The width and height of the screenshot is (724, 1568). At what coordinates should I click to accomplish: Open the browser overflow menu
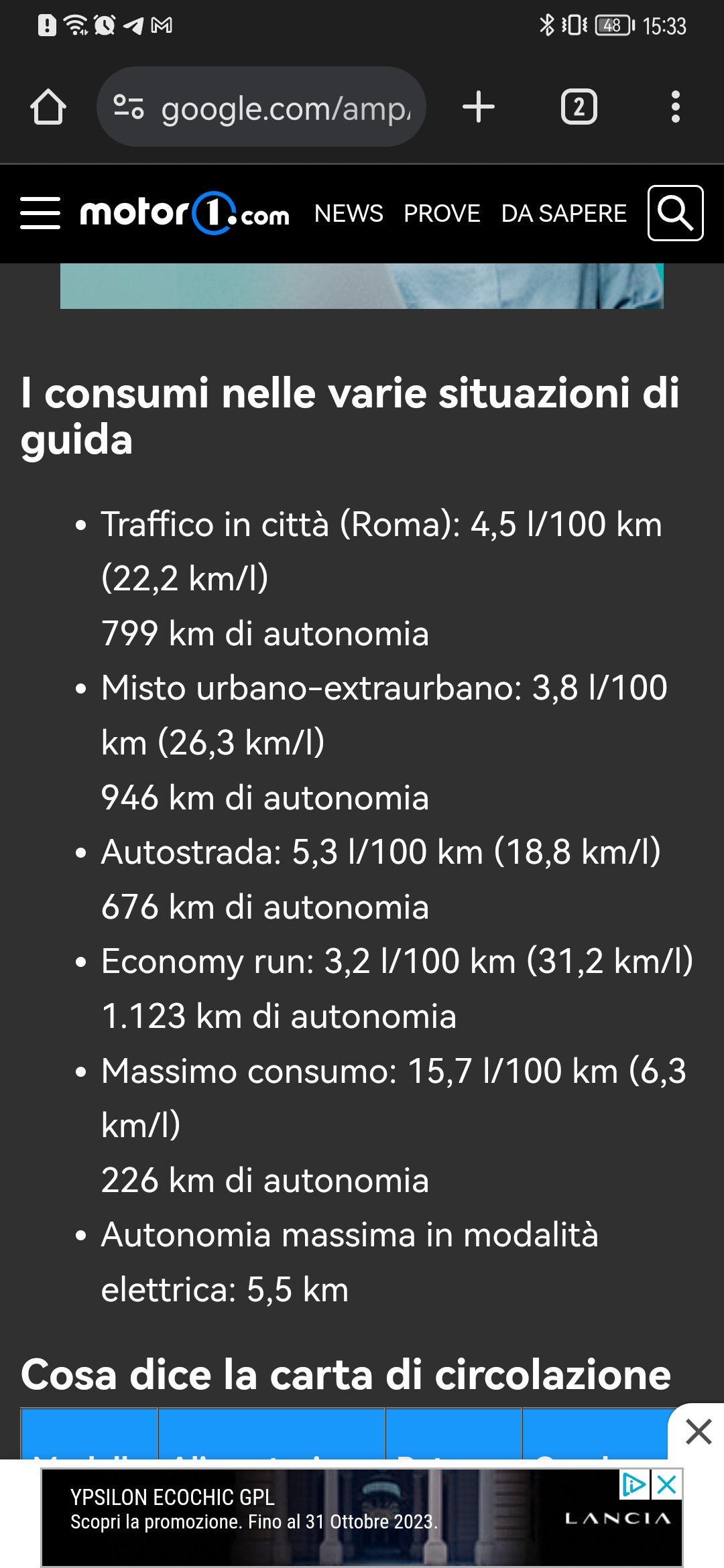pos(675,107)
